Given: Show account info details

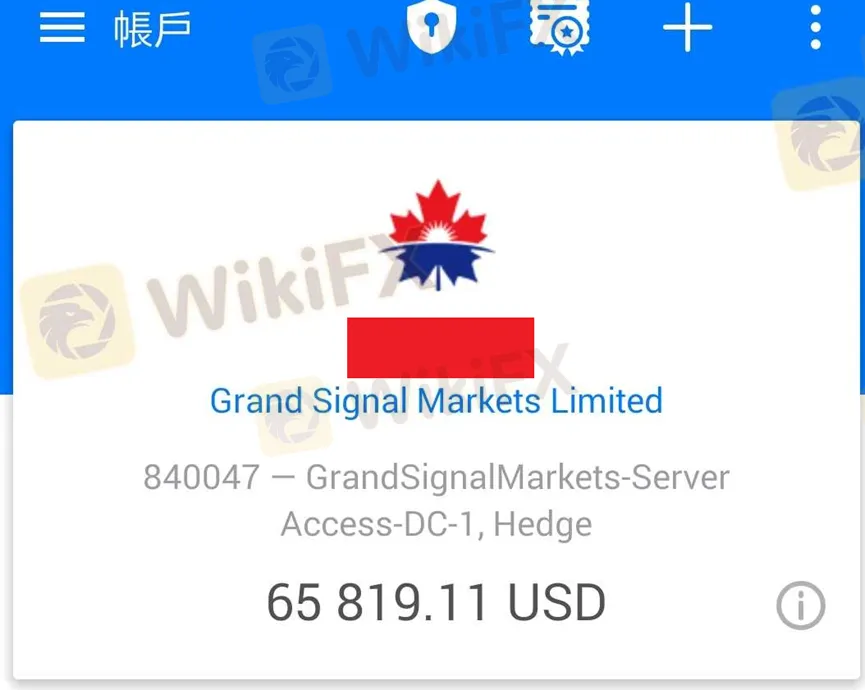Looking at the screenshot, I should (800, 605).
